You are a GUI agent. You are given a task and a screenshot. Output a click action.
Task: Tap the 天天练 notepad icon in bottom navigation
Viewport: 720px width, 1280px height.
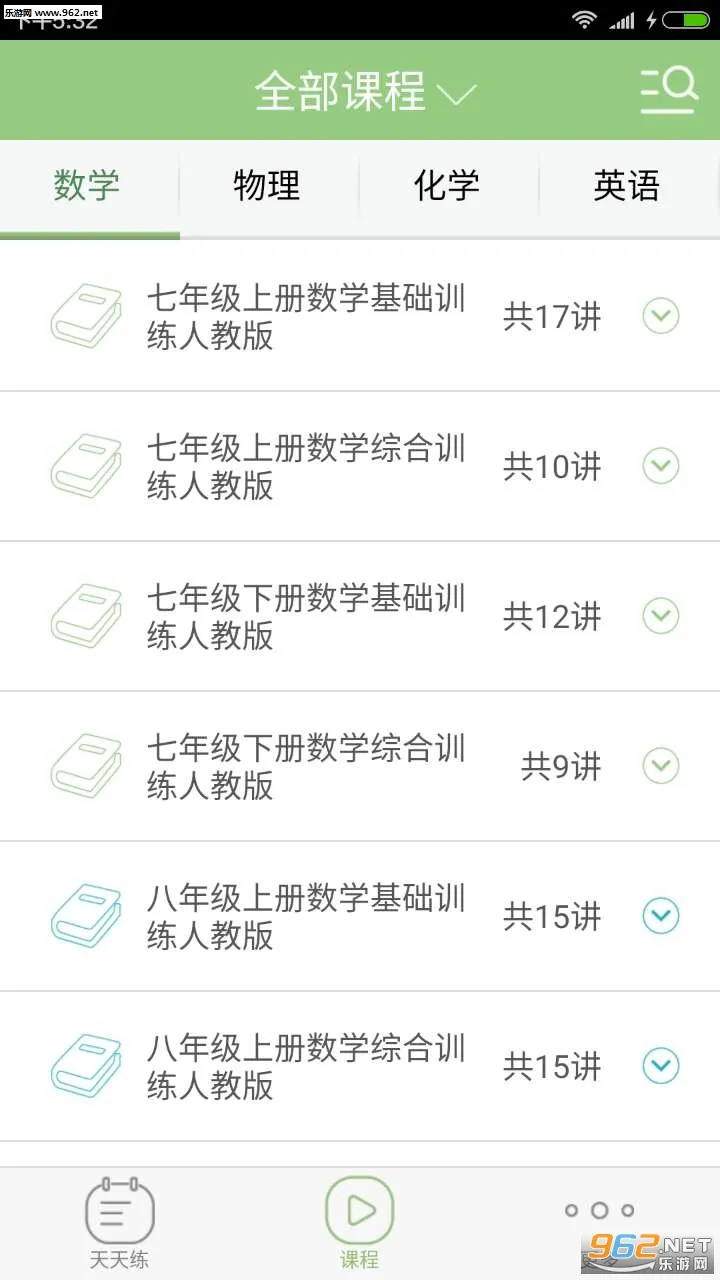click(118, 1210)
